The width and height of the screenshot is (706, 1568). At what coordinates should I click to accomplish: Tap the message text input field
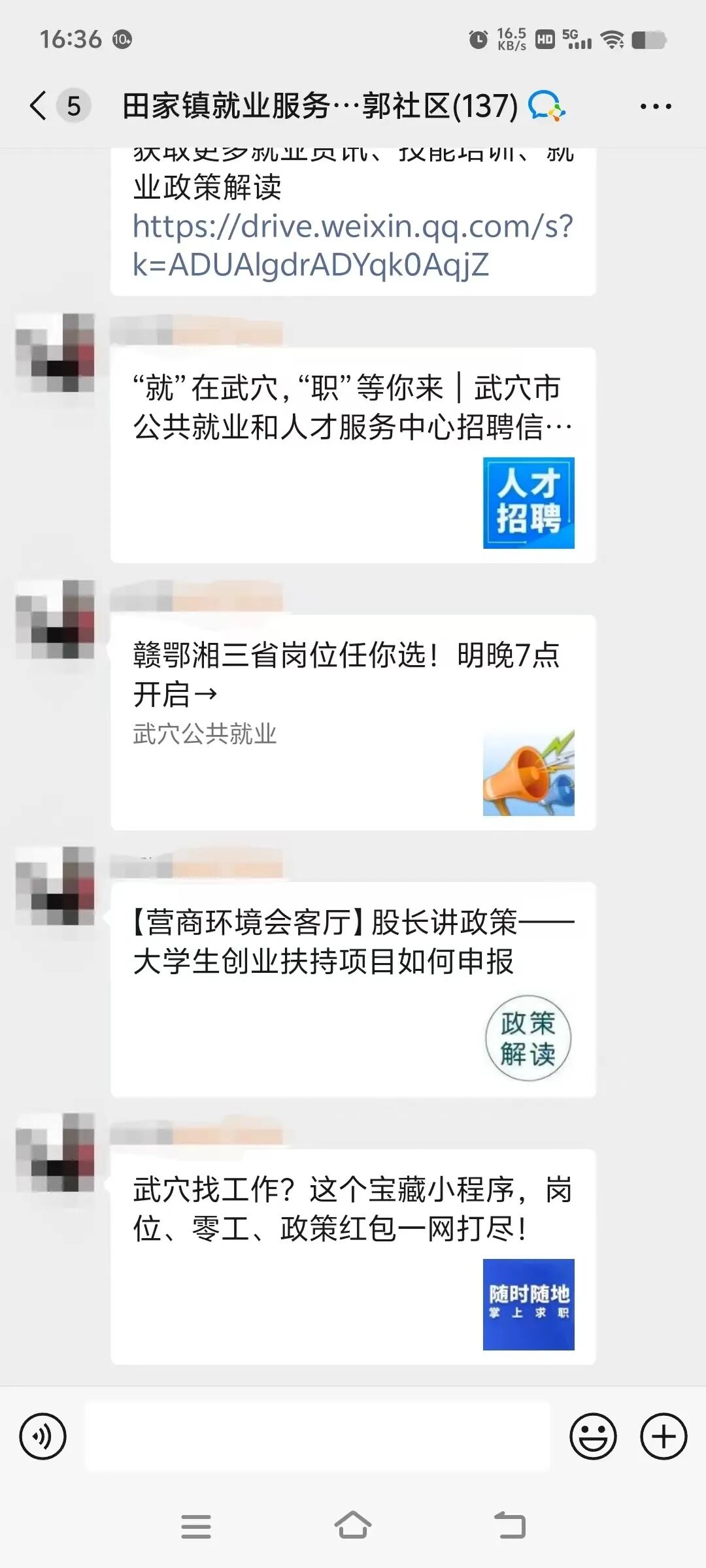(x=318, y=1437)
